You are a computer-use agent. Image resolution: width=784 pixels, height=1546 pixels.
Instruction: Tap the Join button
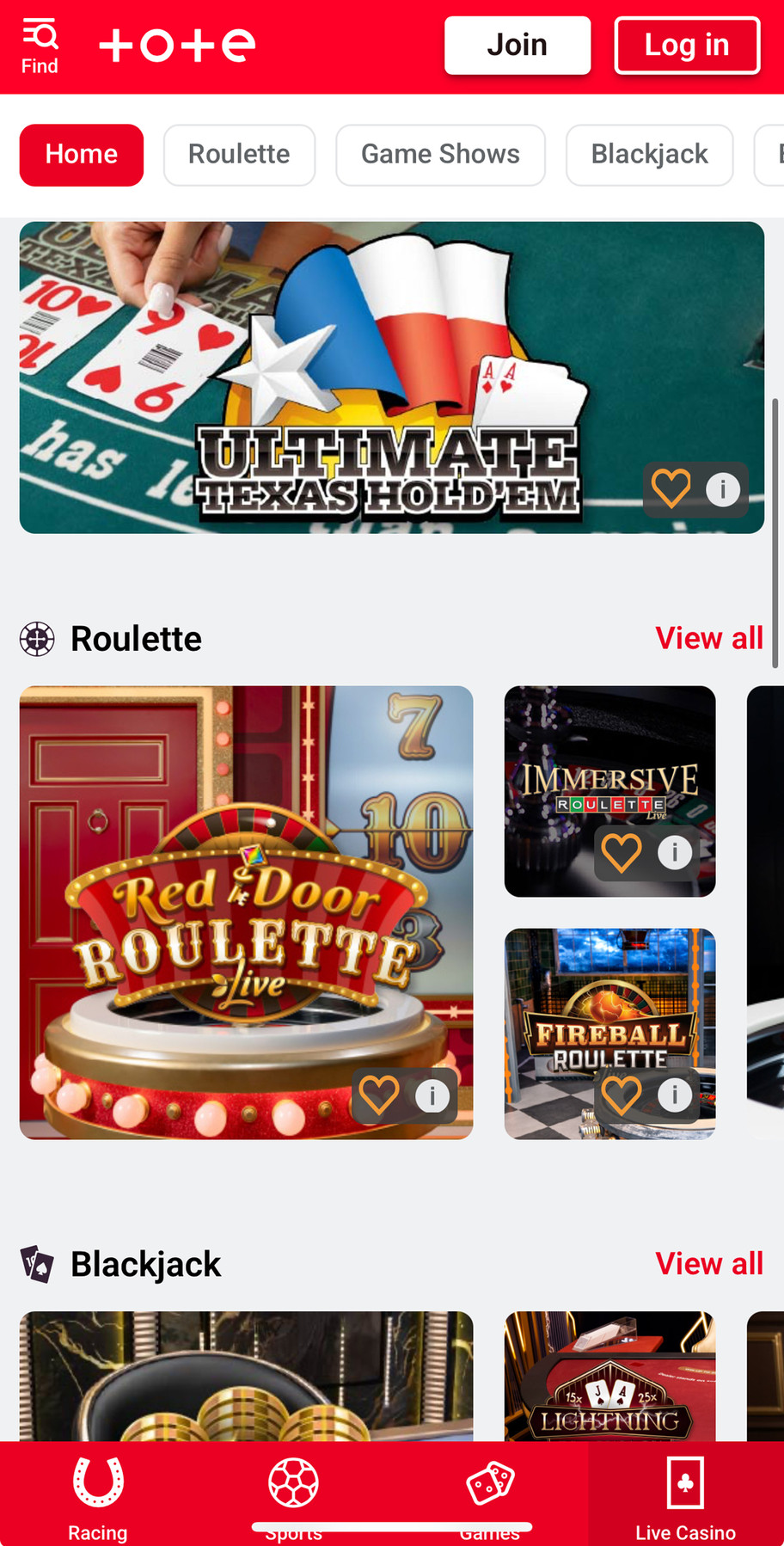coord(517,46)
